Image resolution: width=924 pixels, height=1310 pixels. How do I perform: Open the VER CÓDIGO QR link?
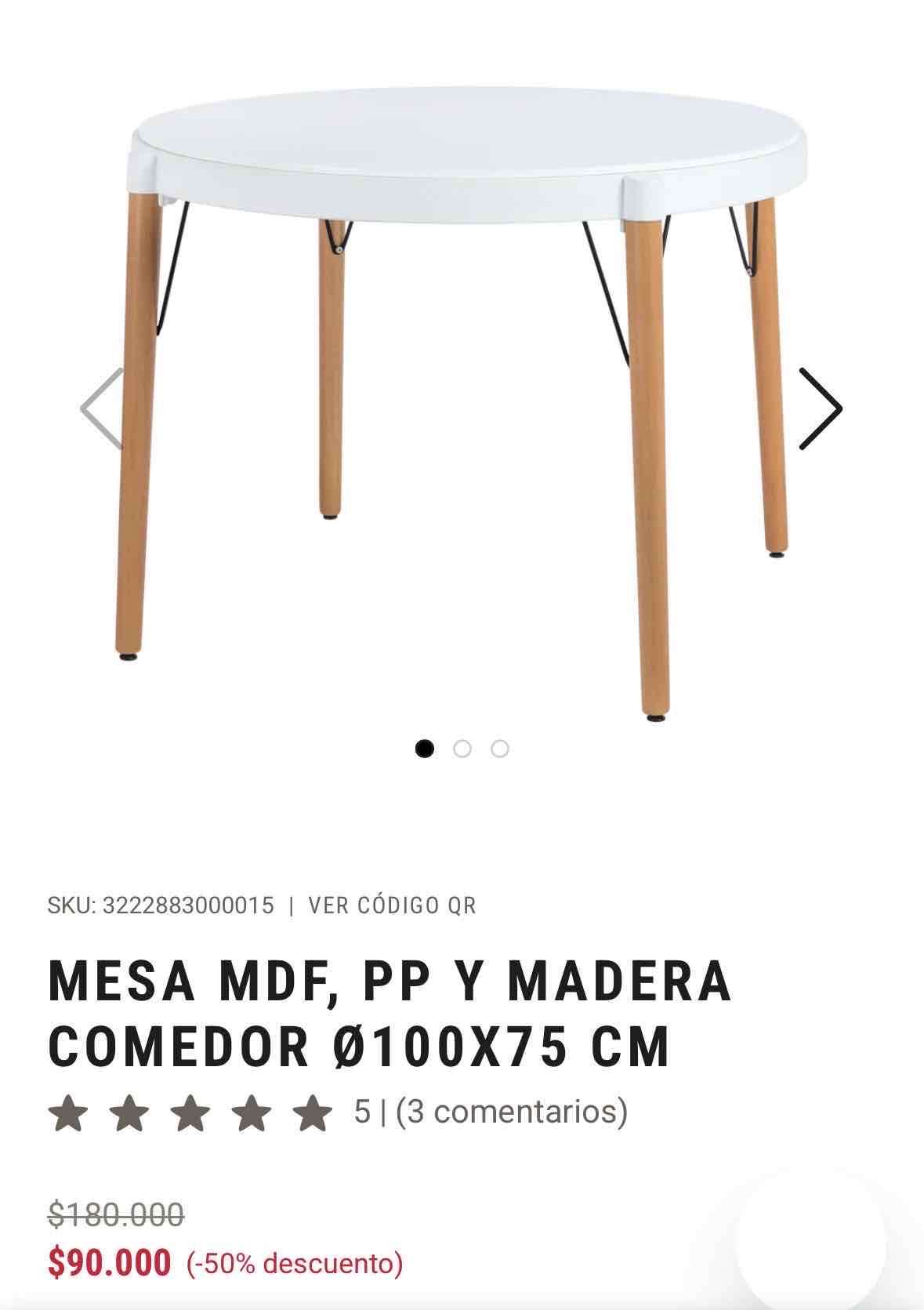(x=392, y=905)
